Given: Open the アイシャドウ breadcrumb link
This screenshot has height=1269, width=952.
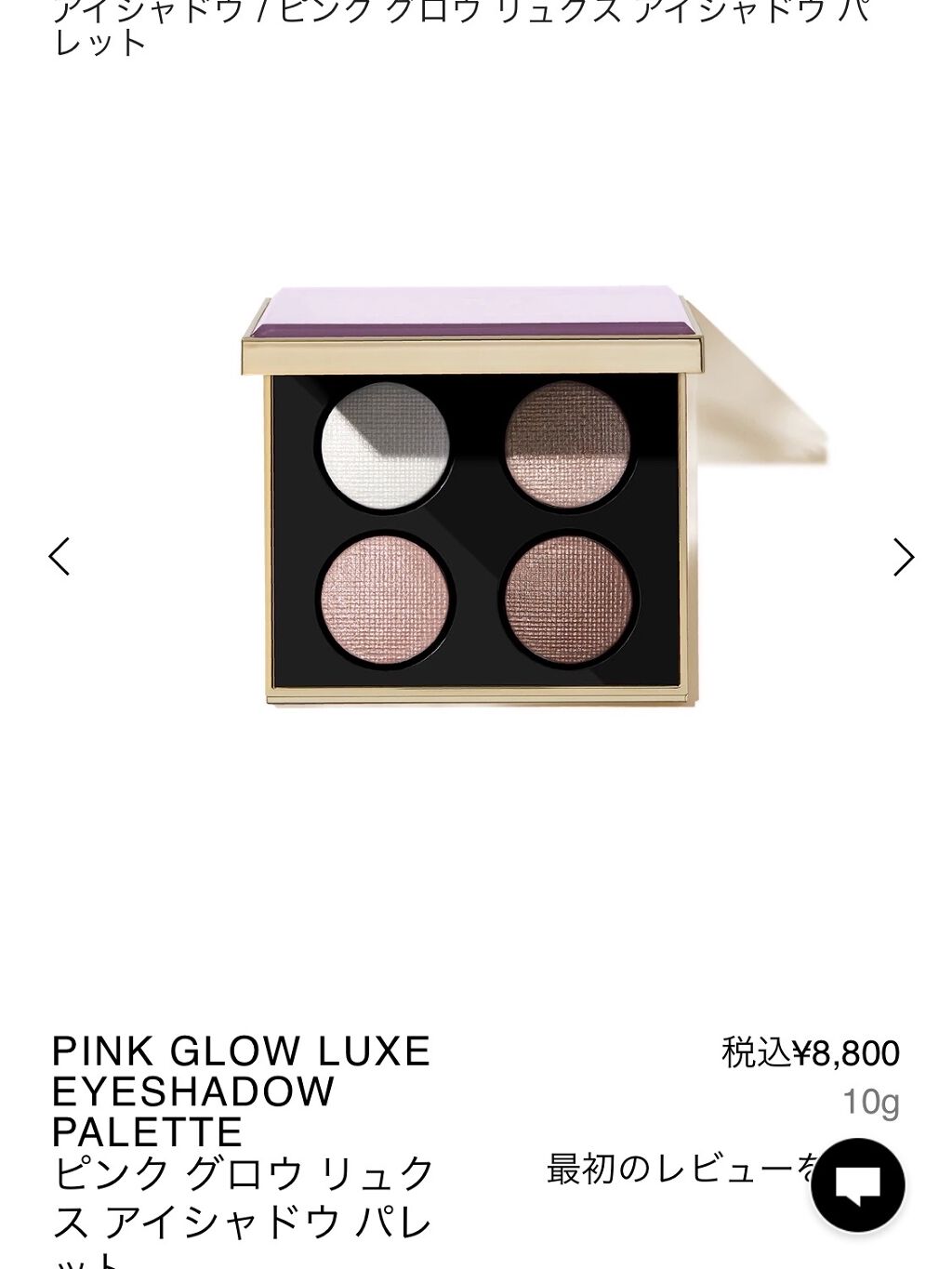Looking at the screenshot, I should (147, 11).
